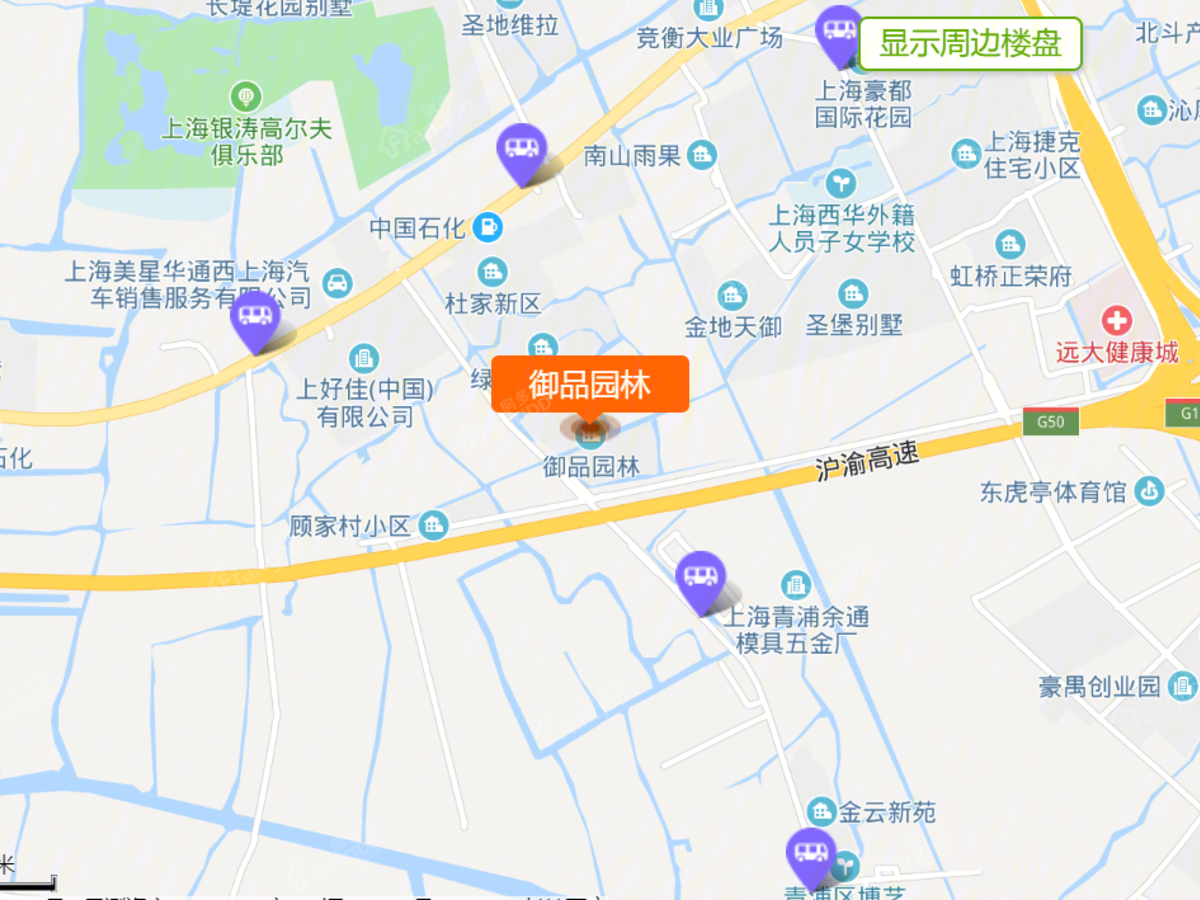This screenshot has width=1200, height=900.
Task: Select bus marker above 中国石化
Action: coord(521,152)
